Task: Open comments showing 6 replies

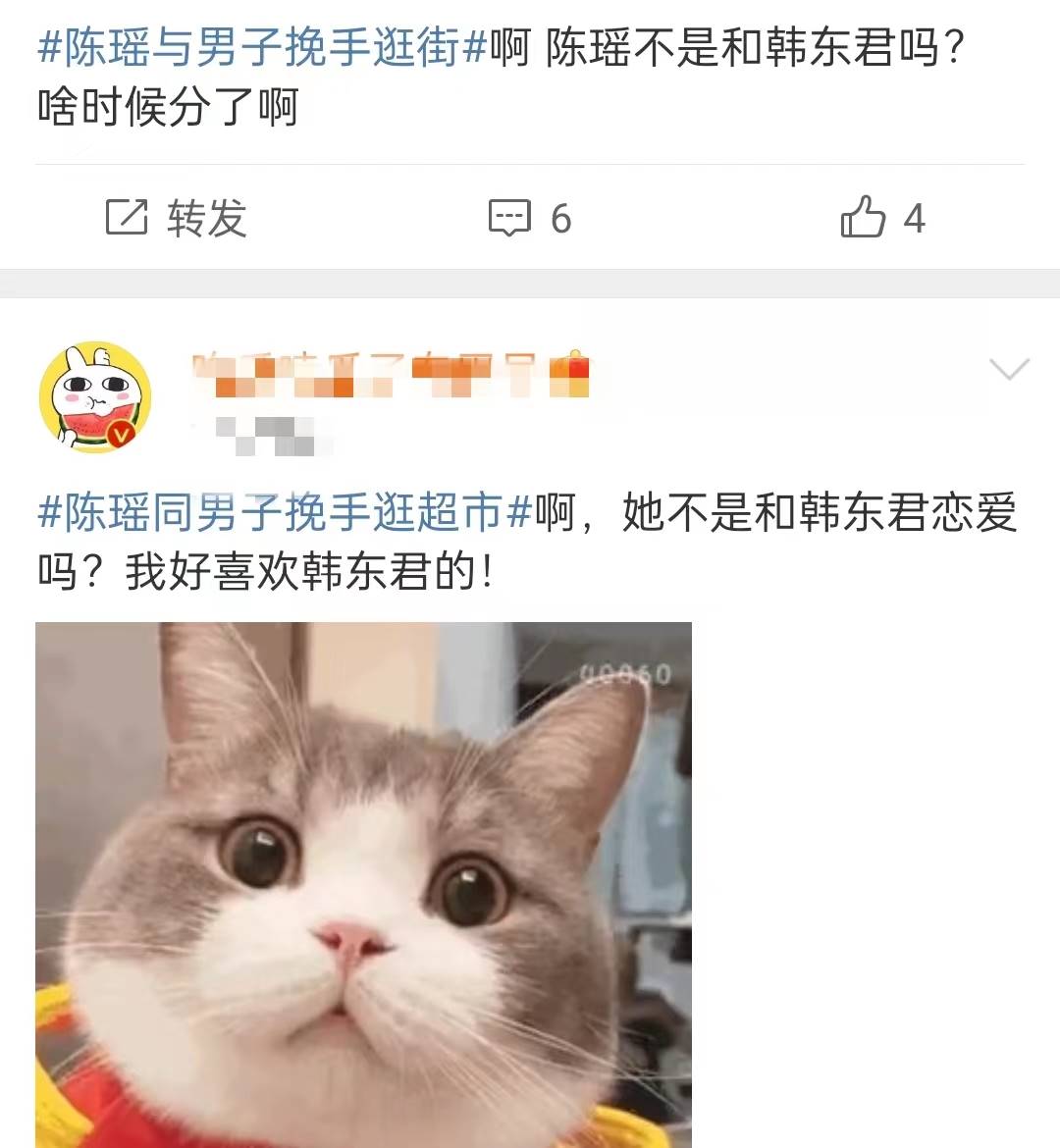Action: [530, 218]
